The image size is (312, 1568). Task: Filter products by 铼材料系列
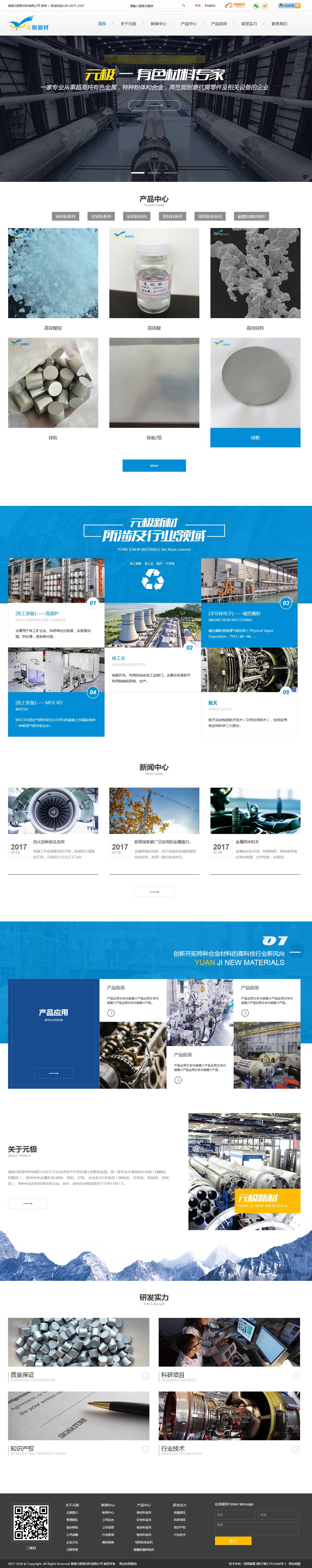(x=65, y=216)
